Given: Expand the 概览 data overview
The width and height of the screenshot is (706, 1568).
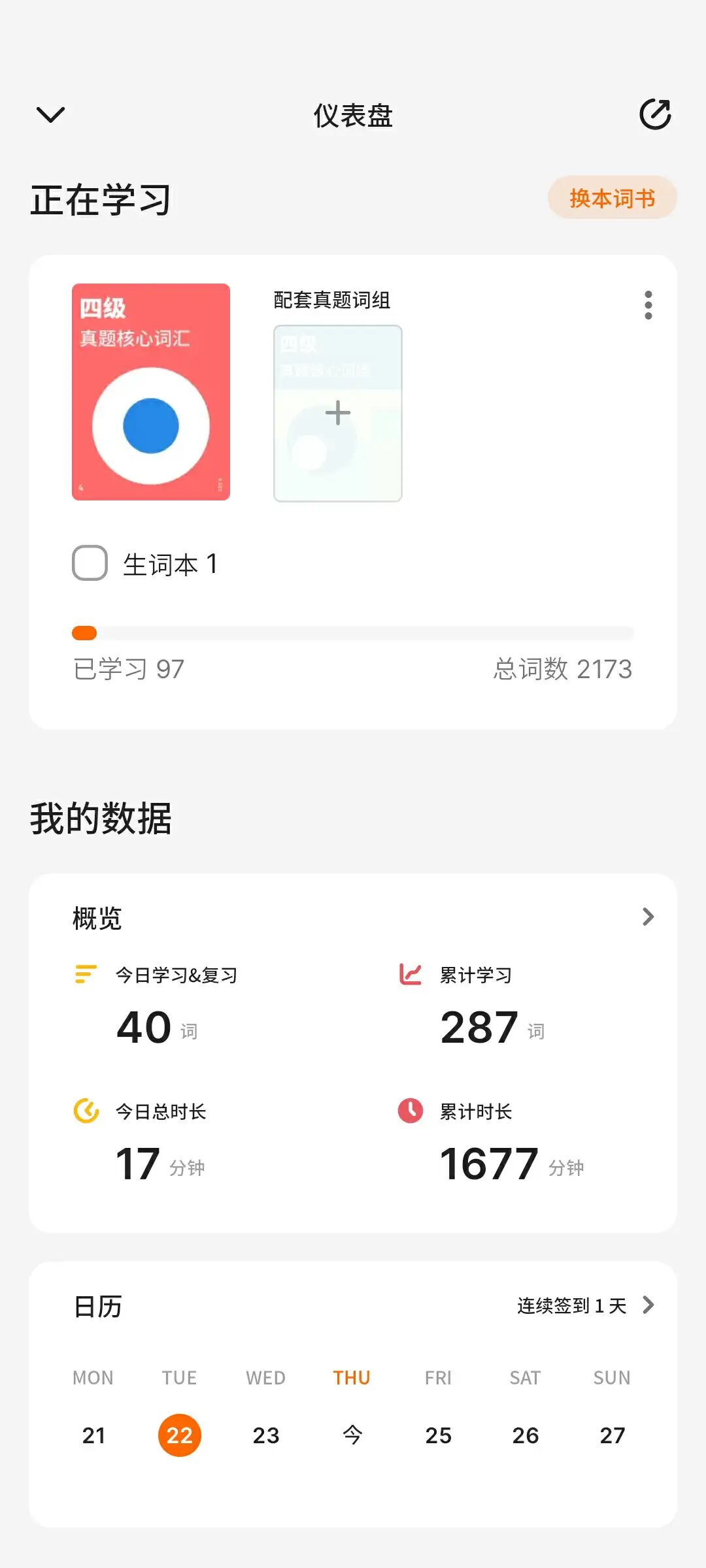Looking at the screenshot, I should [647, 917].
